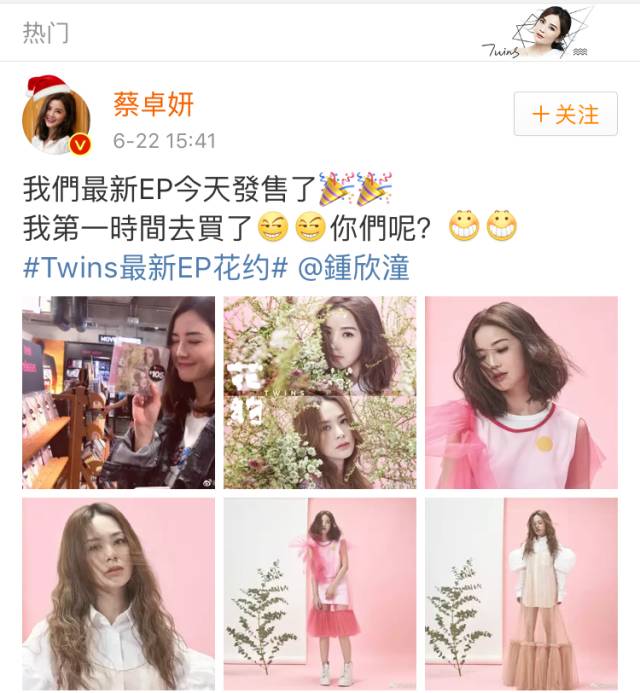Viewport: 640px width, 693px height.
Task: Open the #Twins最新EP花约# hashtag
Action: click(x=155, y=268)
